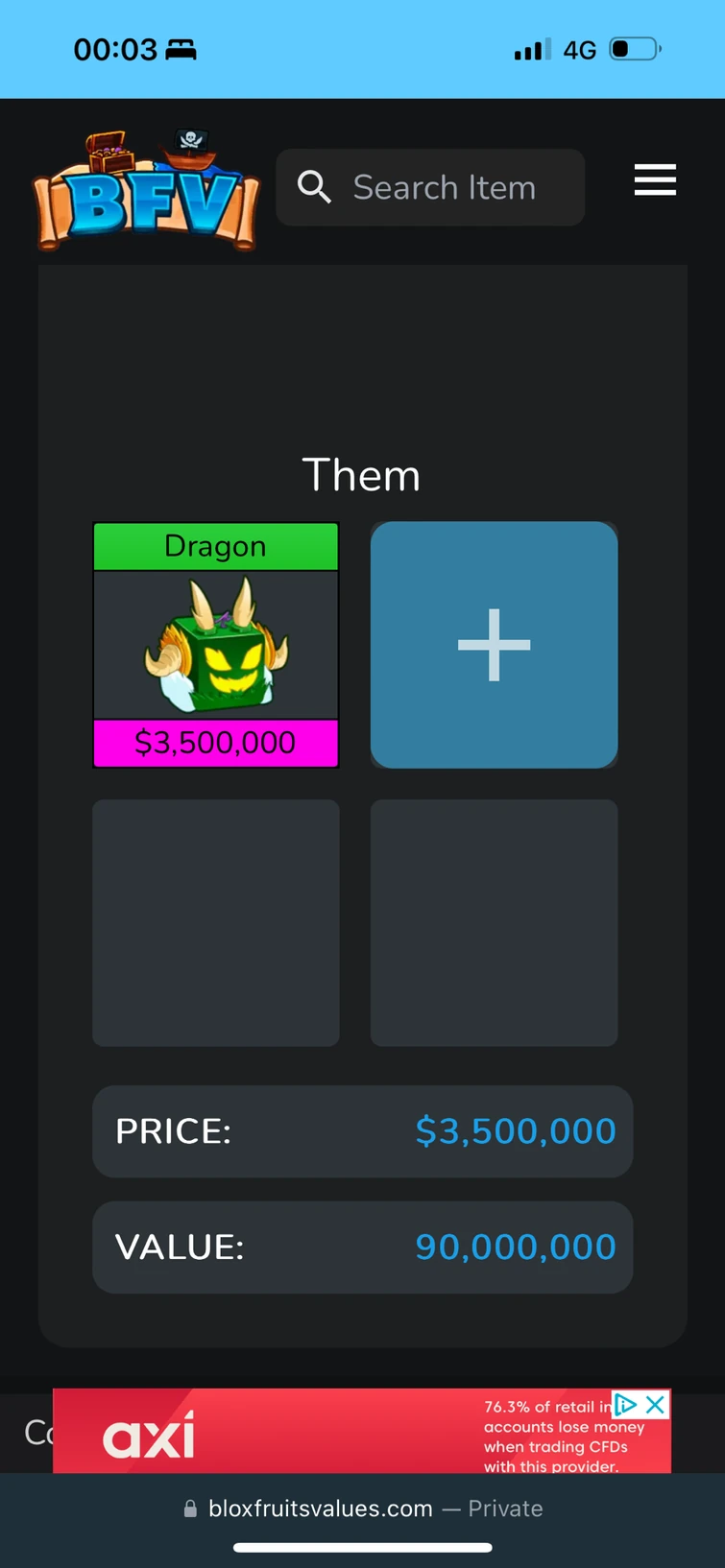Click the blue plus icon to add item
The width and height of the screenshot is (725, 1568).
tap(493, 645)
